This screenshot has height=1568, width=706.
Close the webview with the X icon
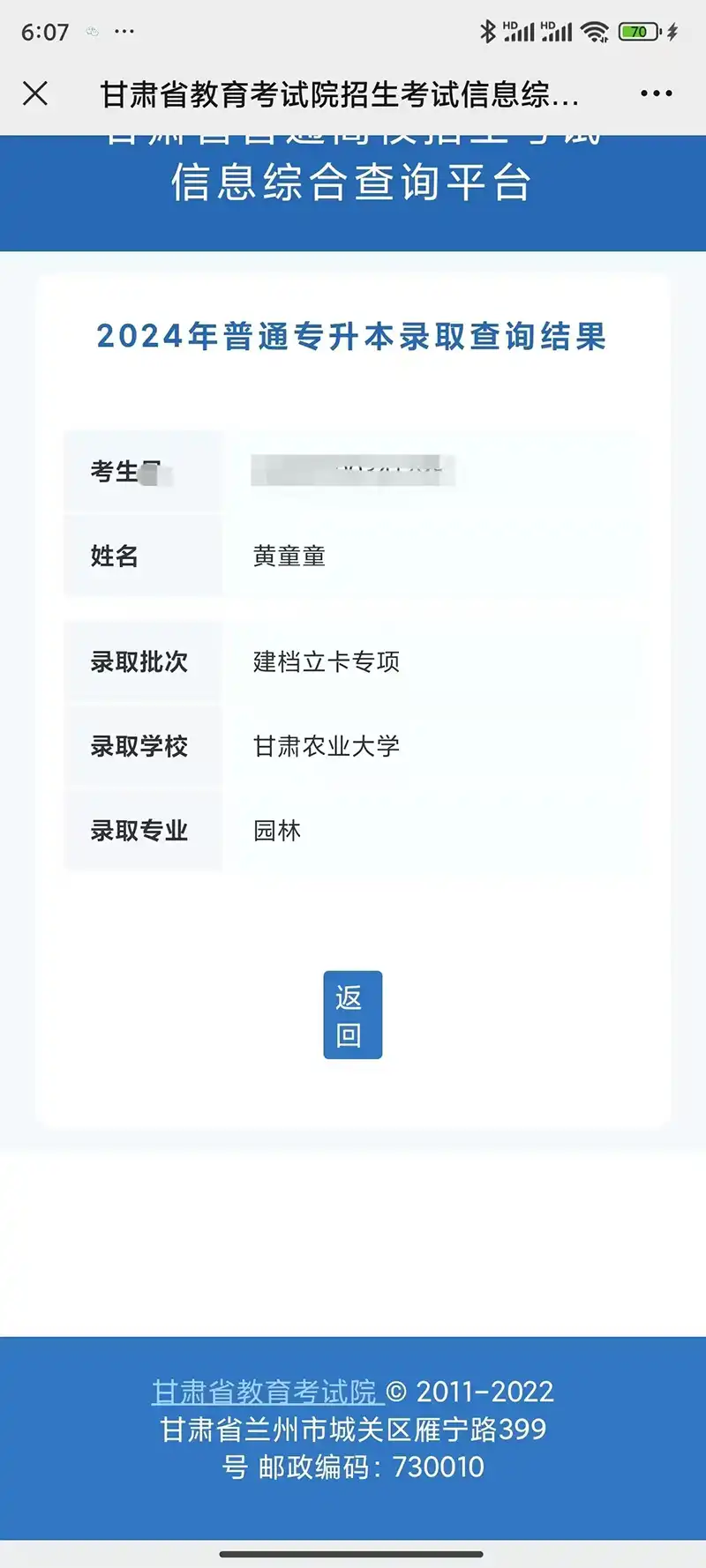(35, 93)
